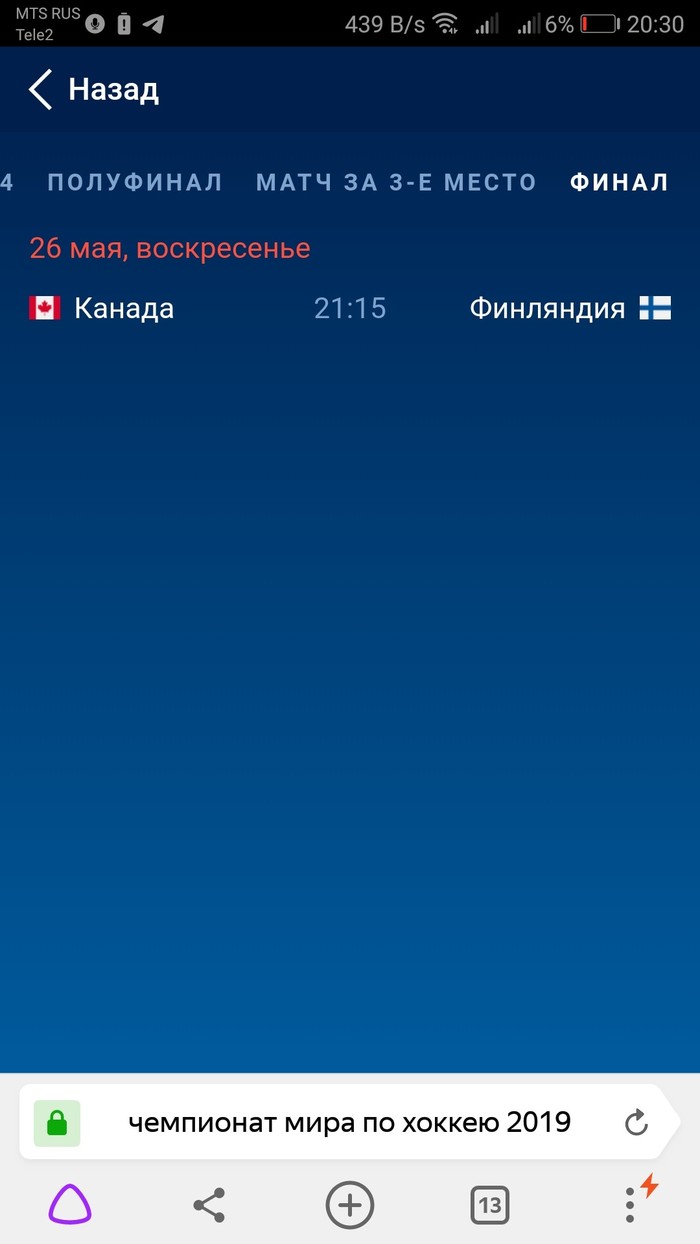Launch the Alice voice assistant
The image size is (700, 1244).
(x=70, y=1205)
